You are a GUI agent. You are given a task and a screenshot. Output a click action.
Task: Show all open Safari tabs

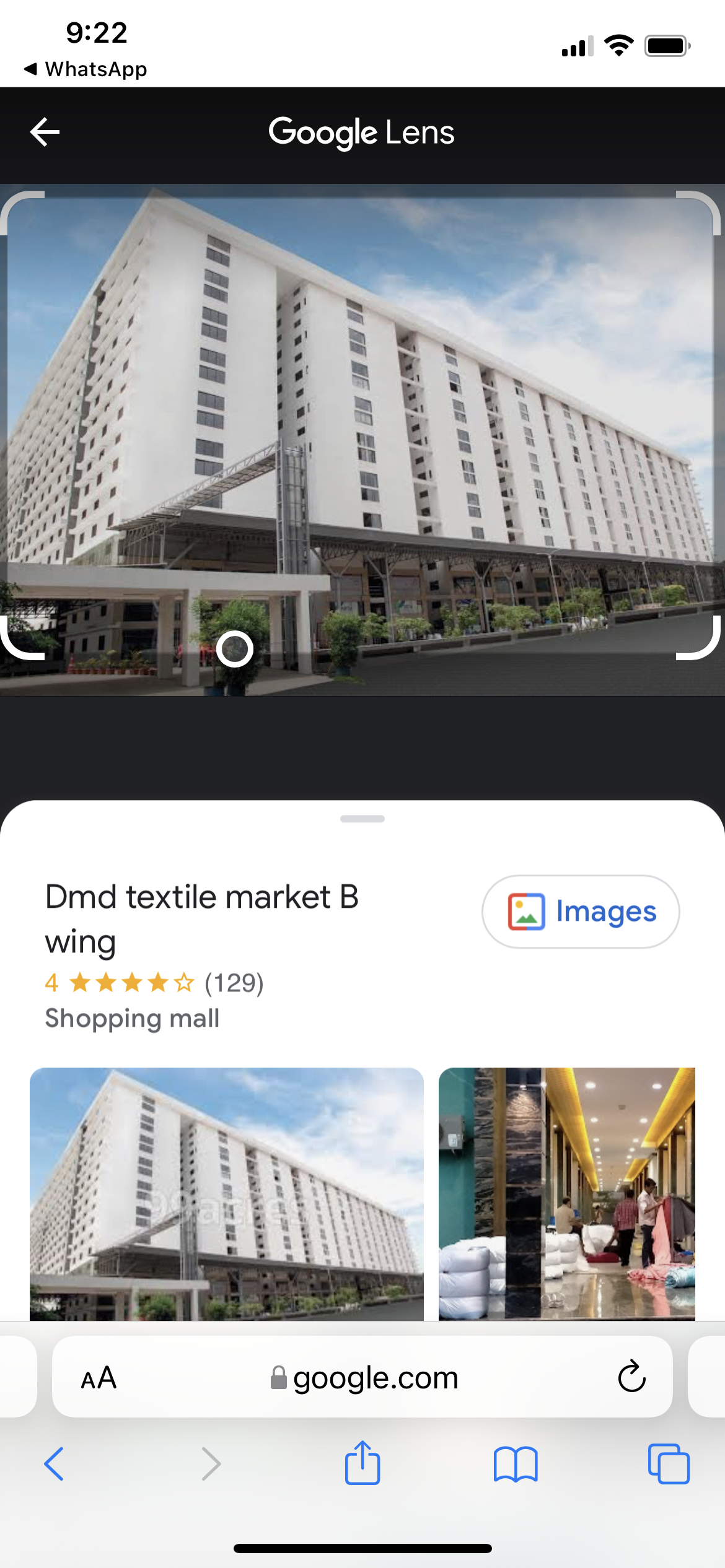668,1464
